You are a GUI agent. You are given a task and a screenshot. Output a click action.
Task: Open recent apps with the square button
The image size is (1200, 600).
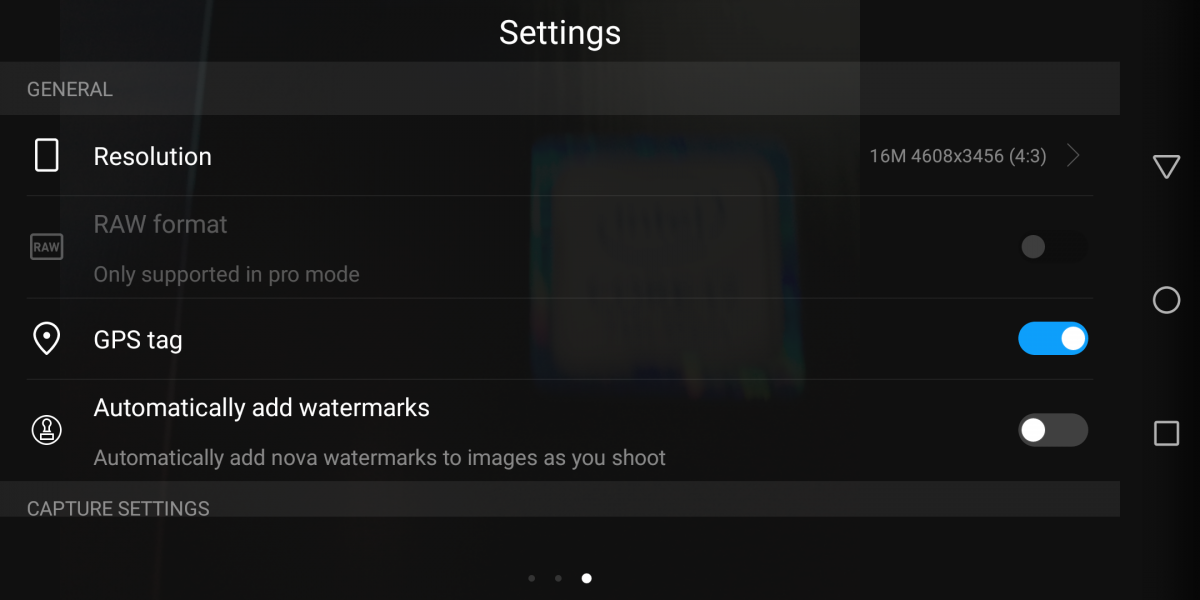pos(1166,433)
